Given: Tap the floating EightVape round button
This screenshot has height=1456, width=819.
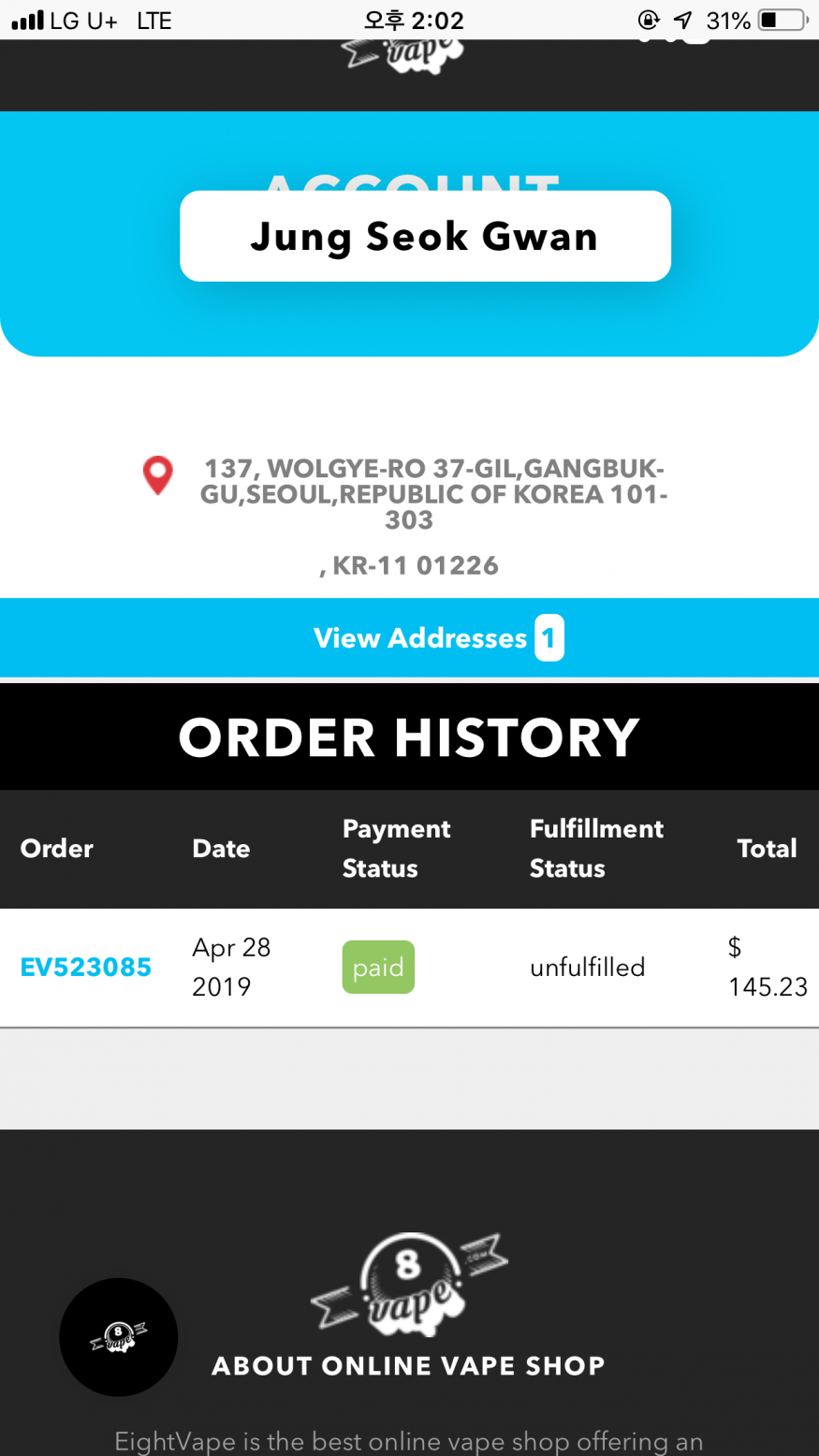Looking at the screenshot, I should [119, 1337].
